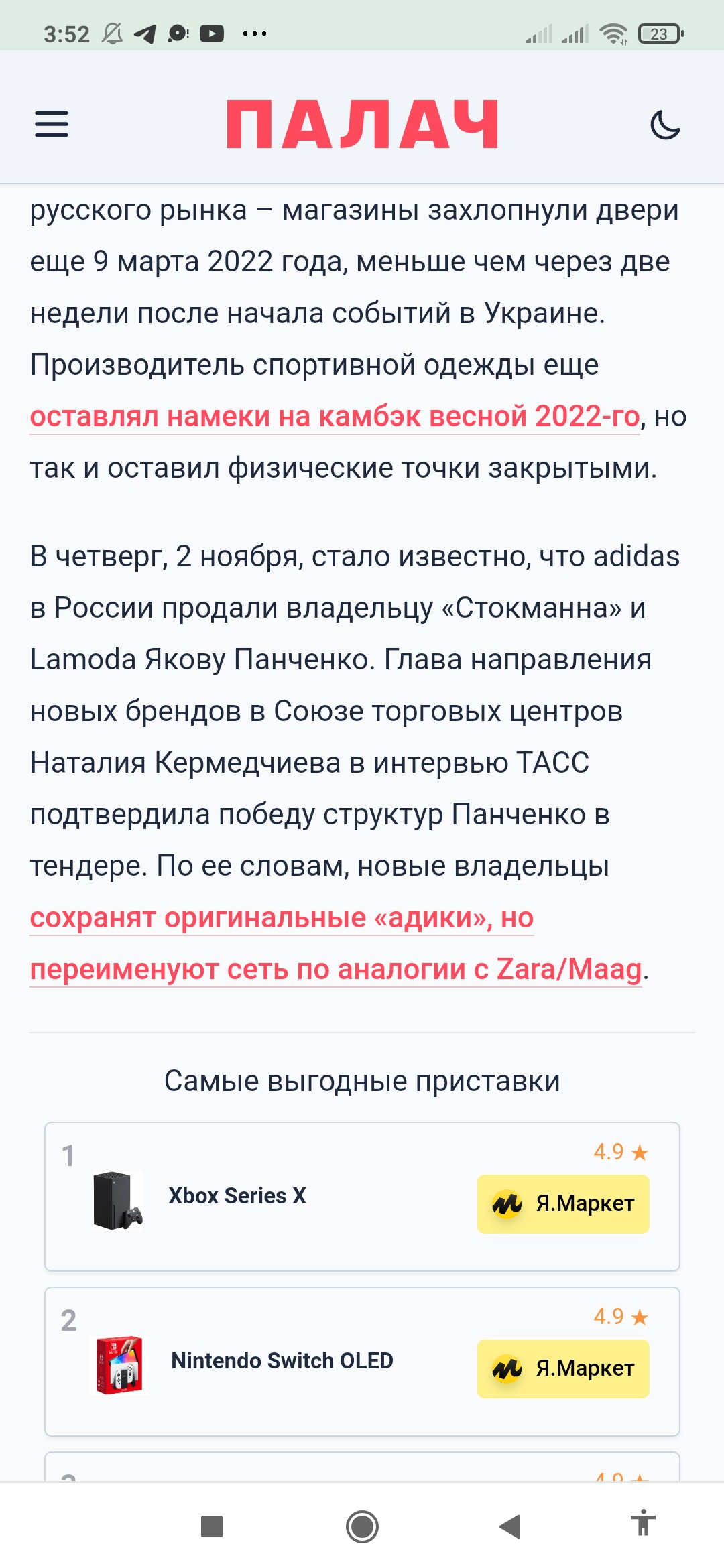This screenshot has height=1568, width=724.
Task: Open the Xbox Series X card
Action: pyautogui.click(x=362, y=1196)
